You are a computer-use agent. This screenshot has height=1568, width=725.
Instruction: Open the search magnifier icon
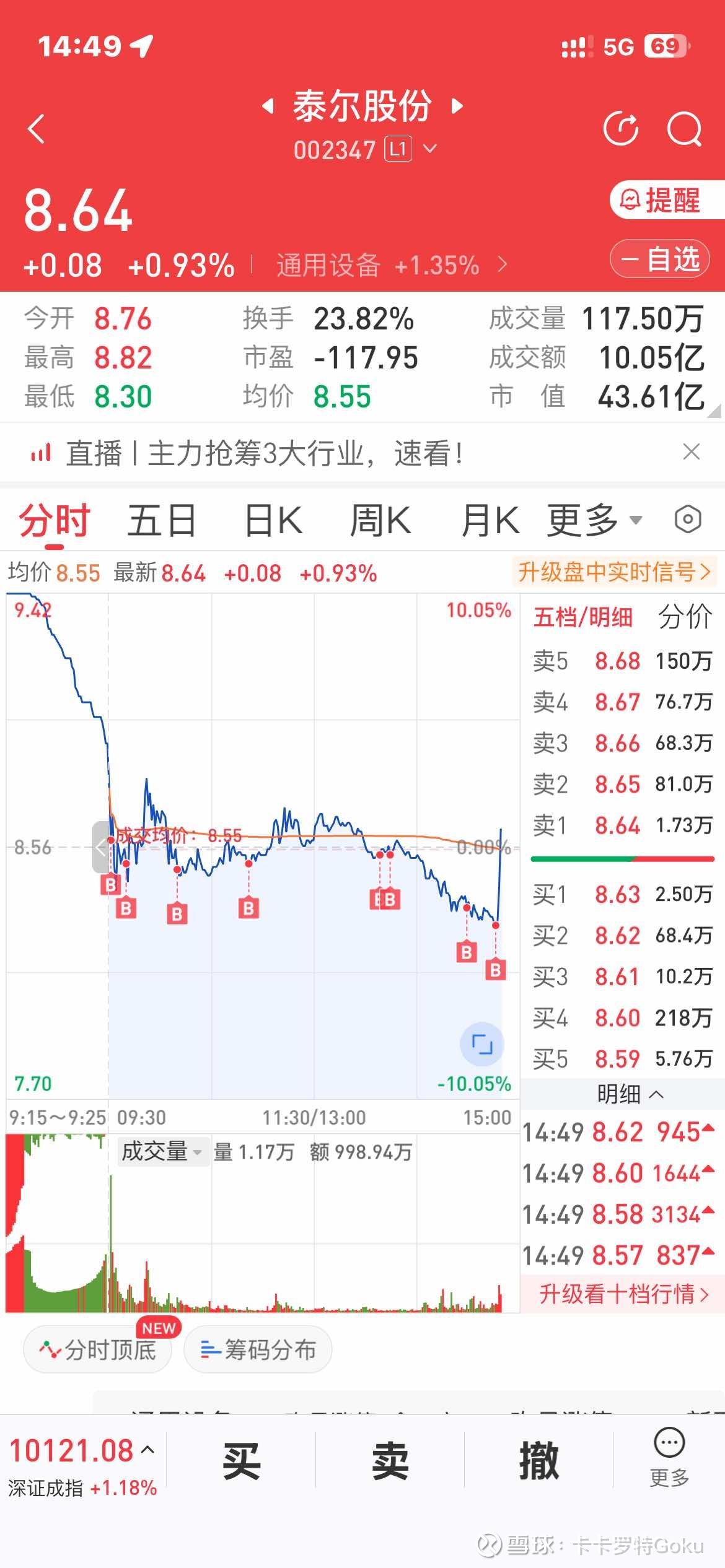pos(684,129)
